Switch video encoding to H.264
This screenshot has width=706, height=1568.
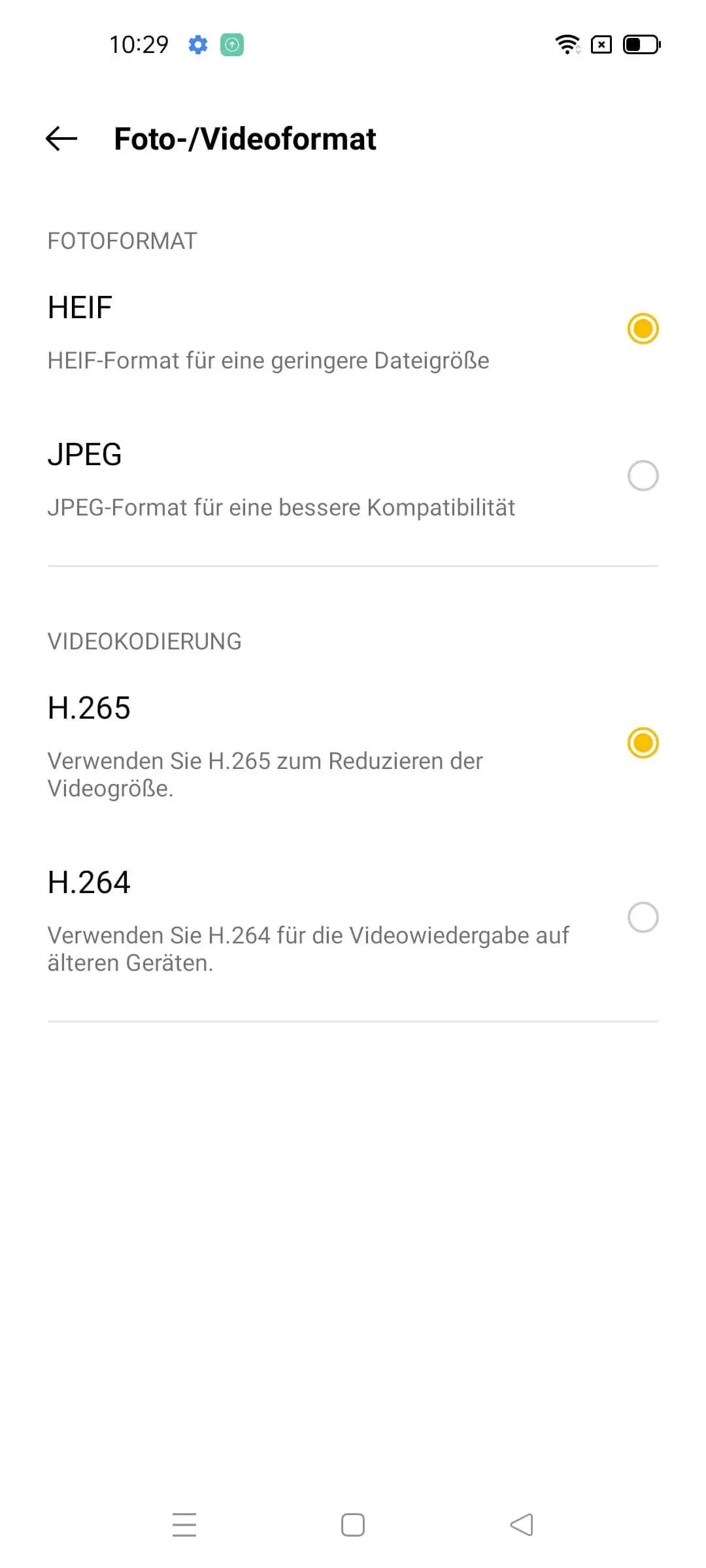643,917
